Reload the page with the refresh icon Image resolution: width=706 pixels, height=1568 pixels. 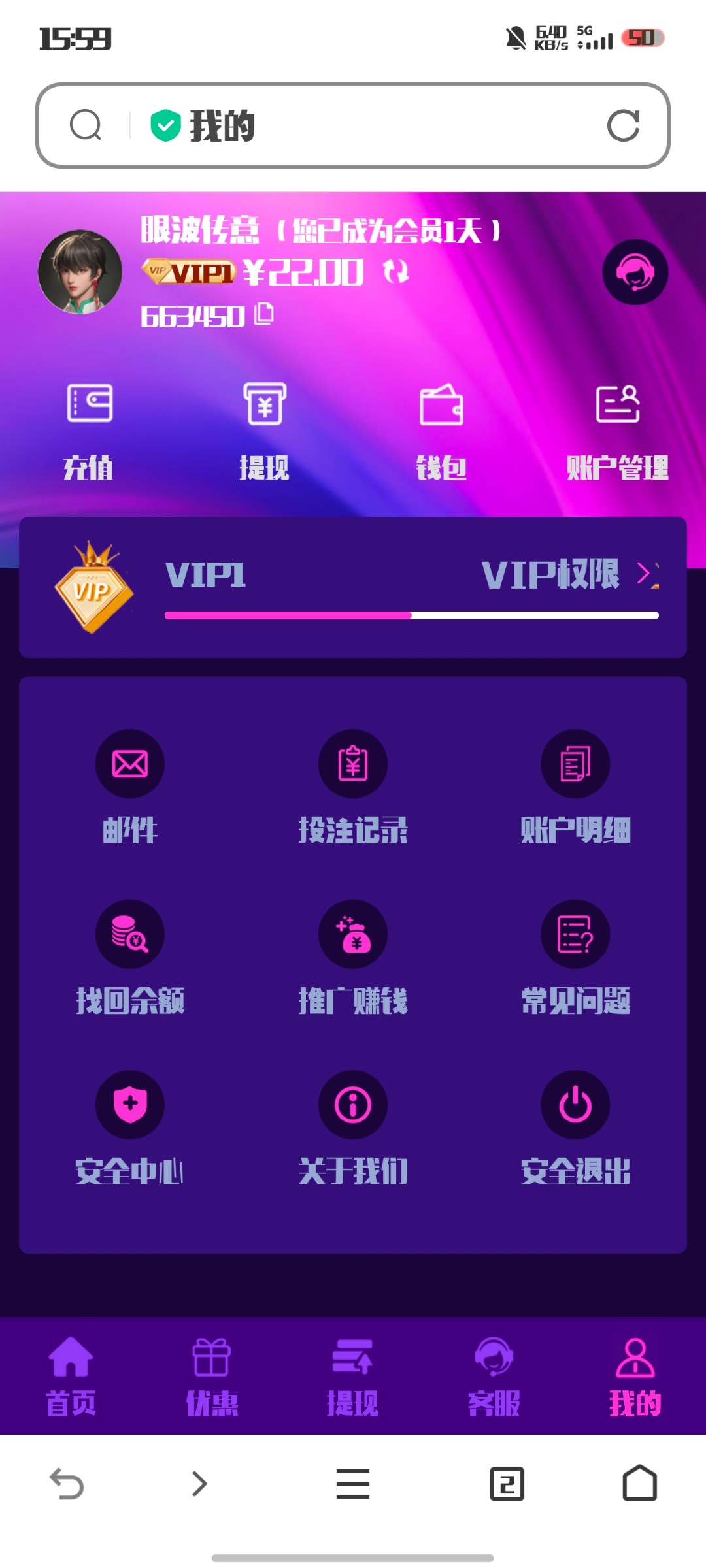pos(623,125)
